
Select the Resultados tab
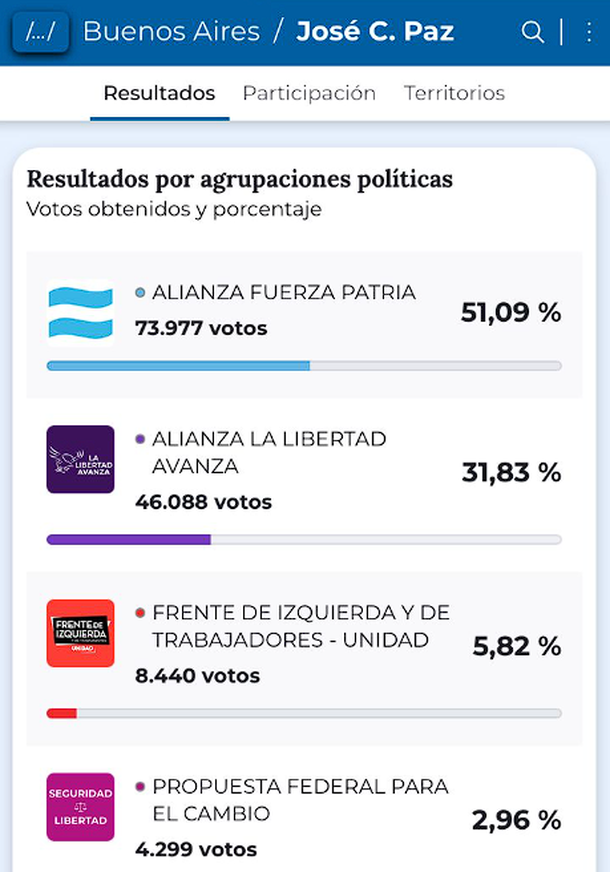[159, 94]
